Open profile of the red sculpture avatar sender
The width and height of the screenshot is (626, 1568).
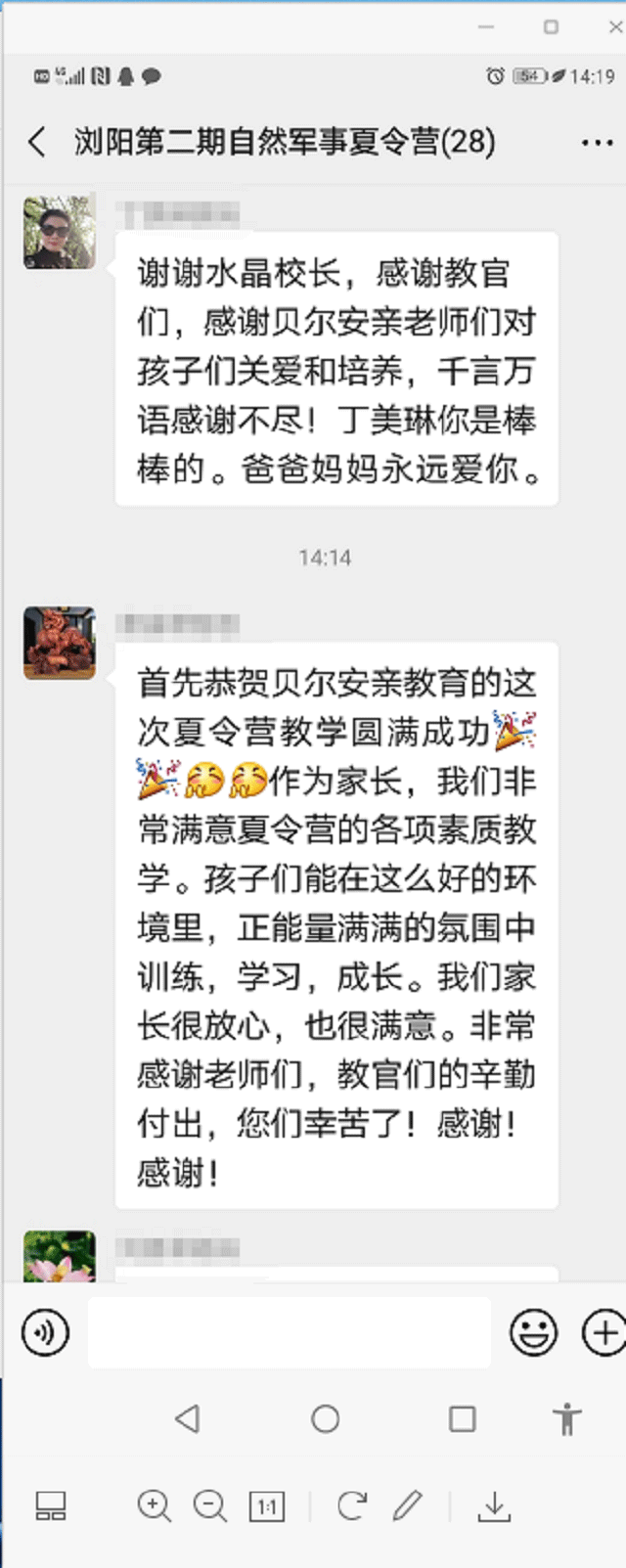60,643
